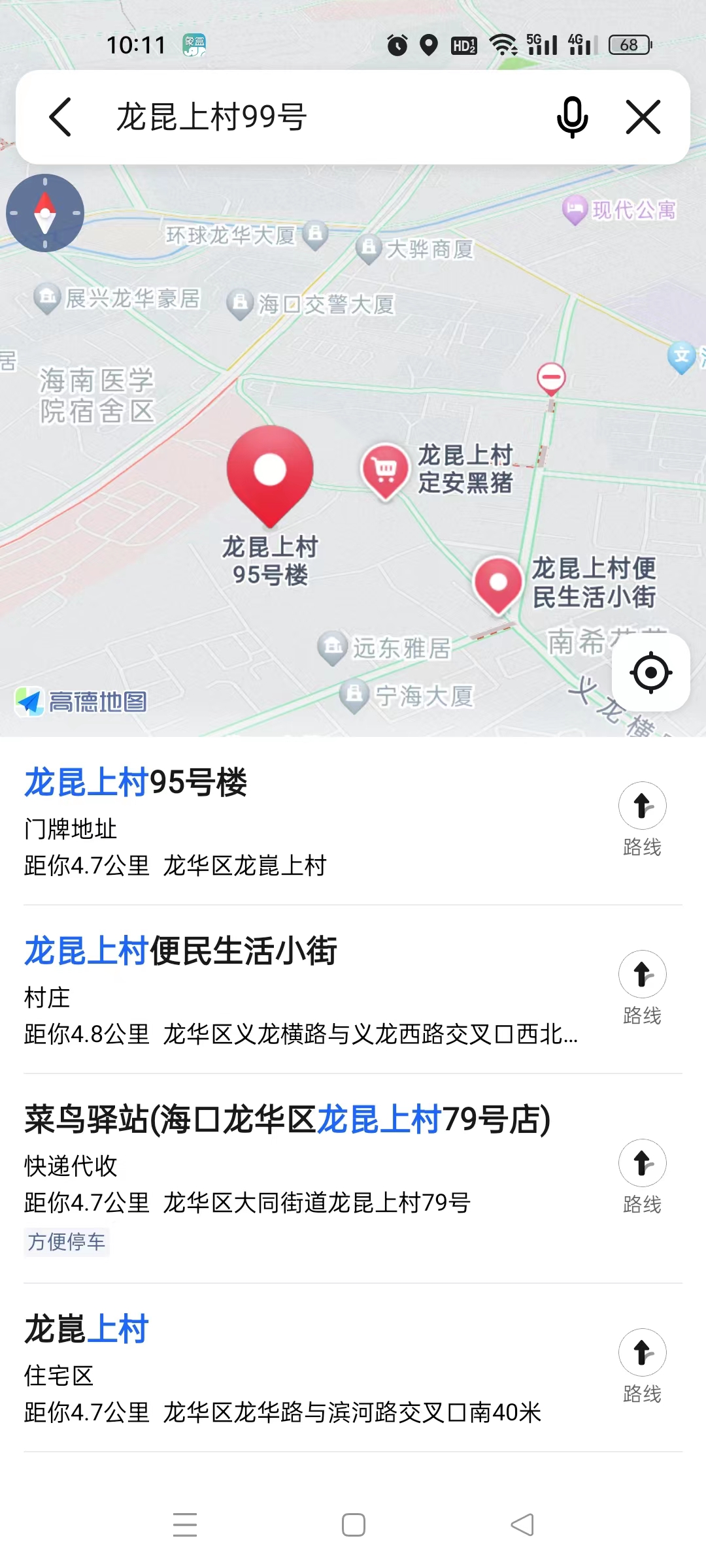
Task: Tap the search field showing 龙昆上村99号
Action: click(314, 118)
